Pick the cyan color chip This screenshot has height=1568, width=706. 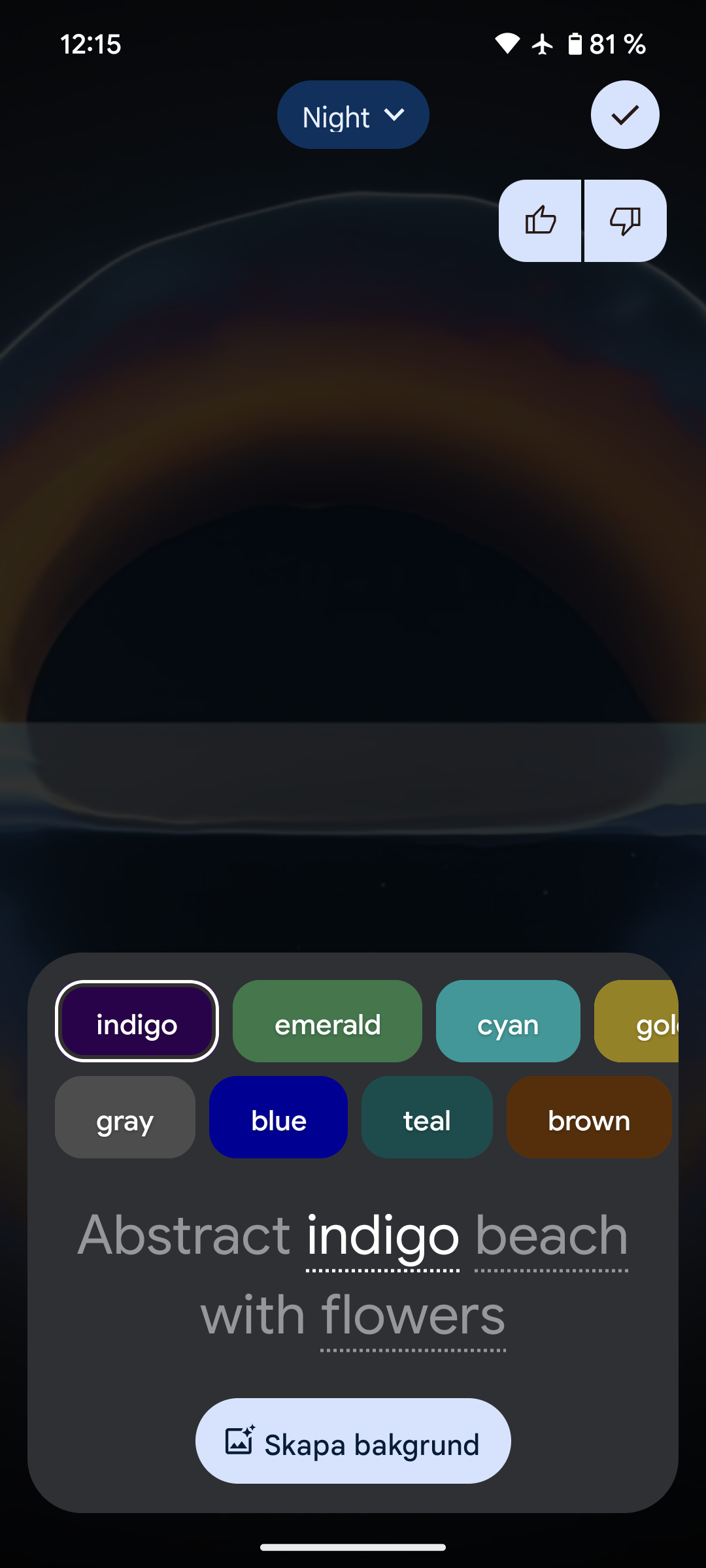(508, 1021)
